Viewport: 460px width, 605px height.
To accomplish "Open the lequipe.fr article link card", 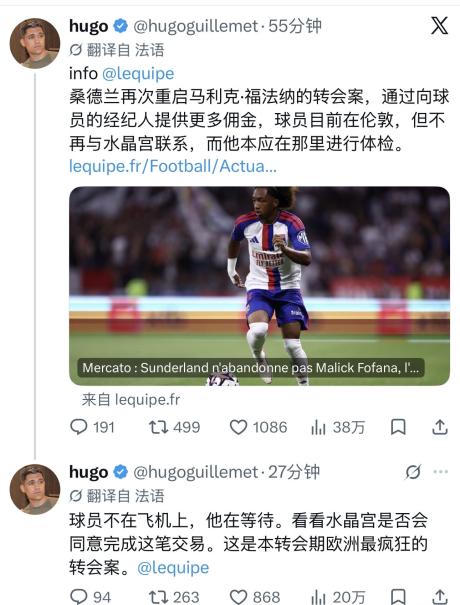I will 259,286.
